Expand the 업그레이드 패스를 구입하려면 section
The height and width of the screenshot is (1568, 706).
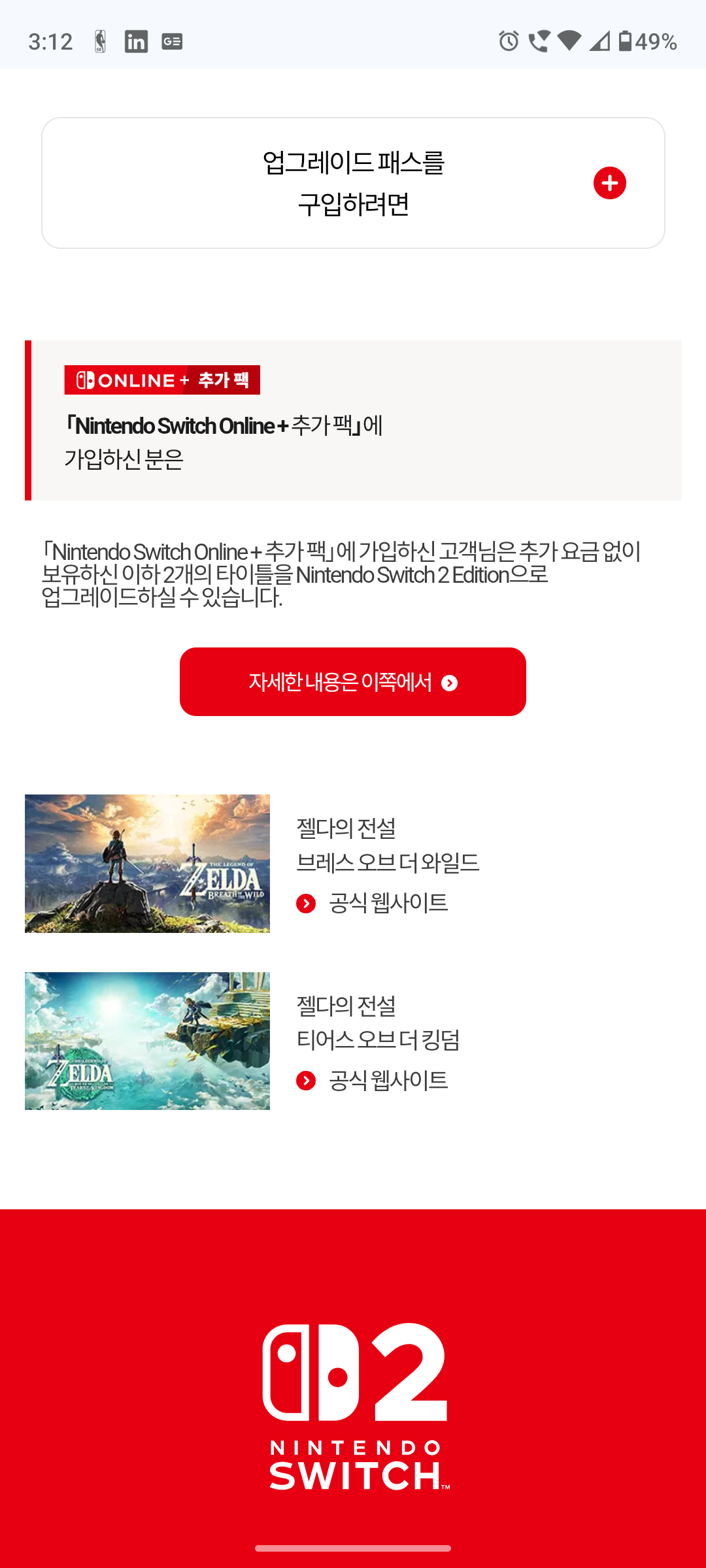(x=609, y=183)
